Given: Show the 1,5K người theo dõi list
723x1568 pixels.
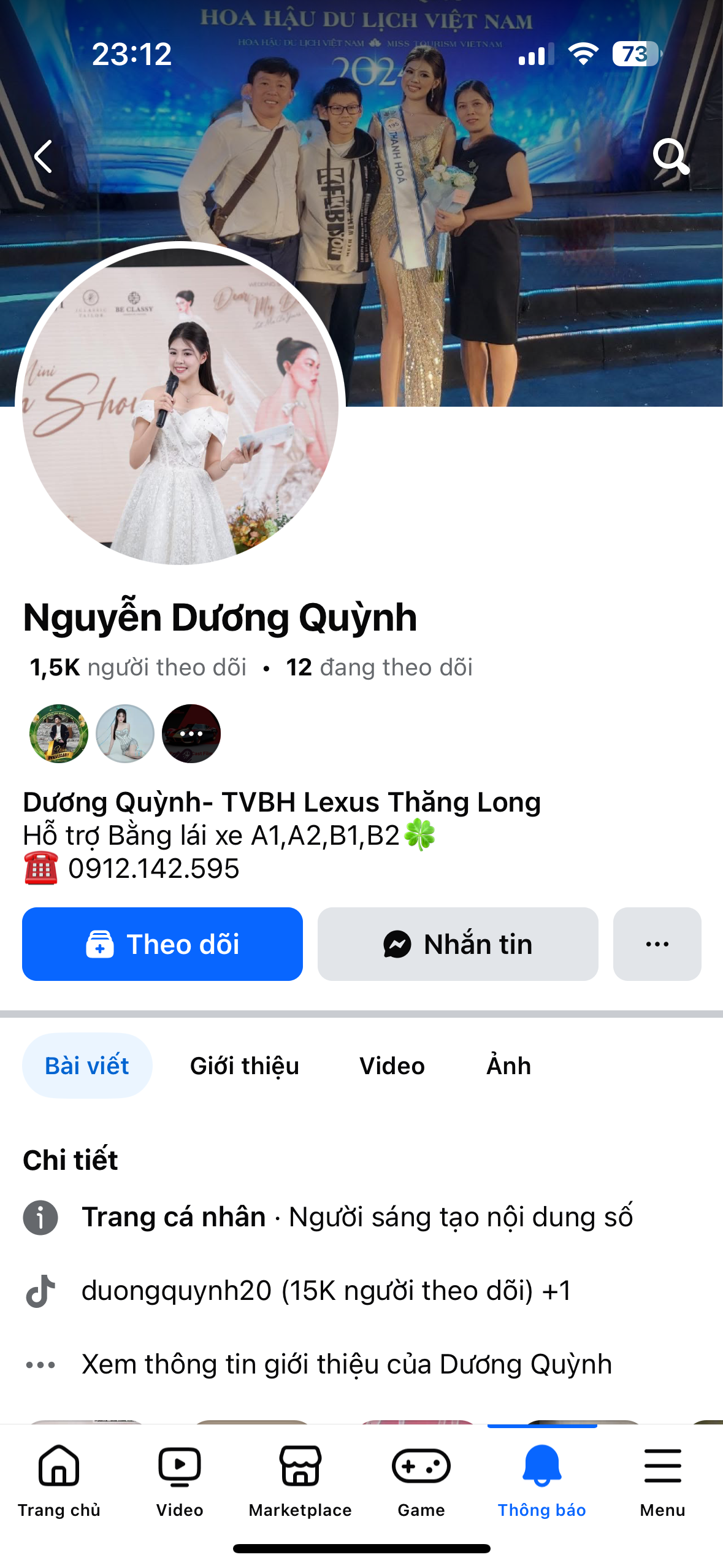Looking at the screenshot, I should point(138,667).
